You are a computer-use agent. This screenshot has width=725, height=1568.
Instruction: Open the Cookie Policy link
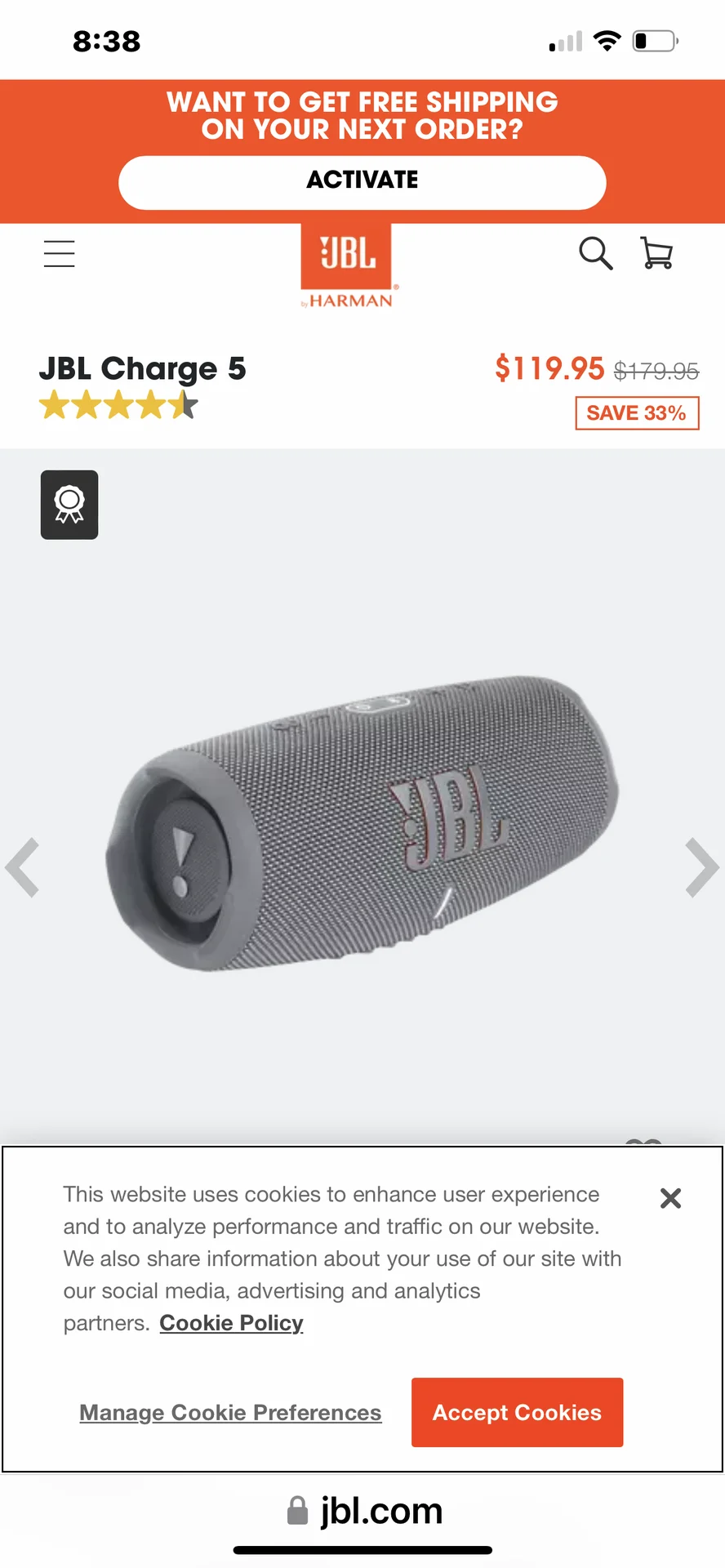[231, 1323]
